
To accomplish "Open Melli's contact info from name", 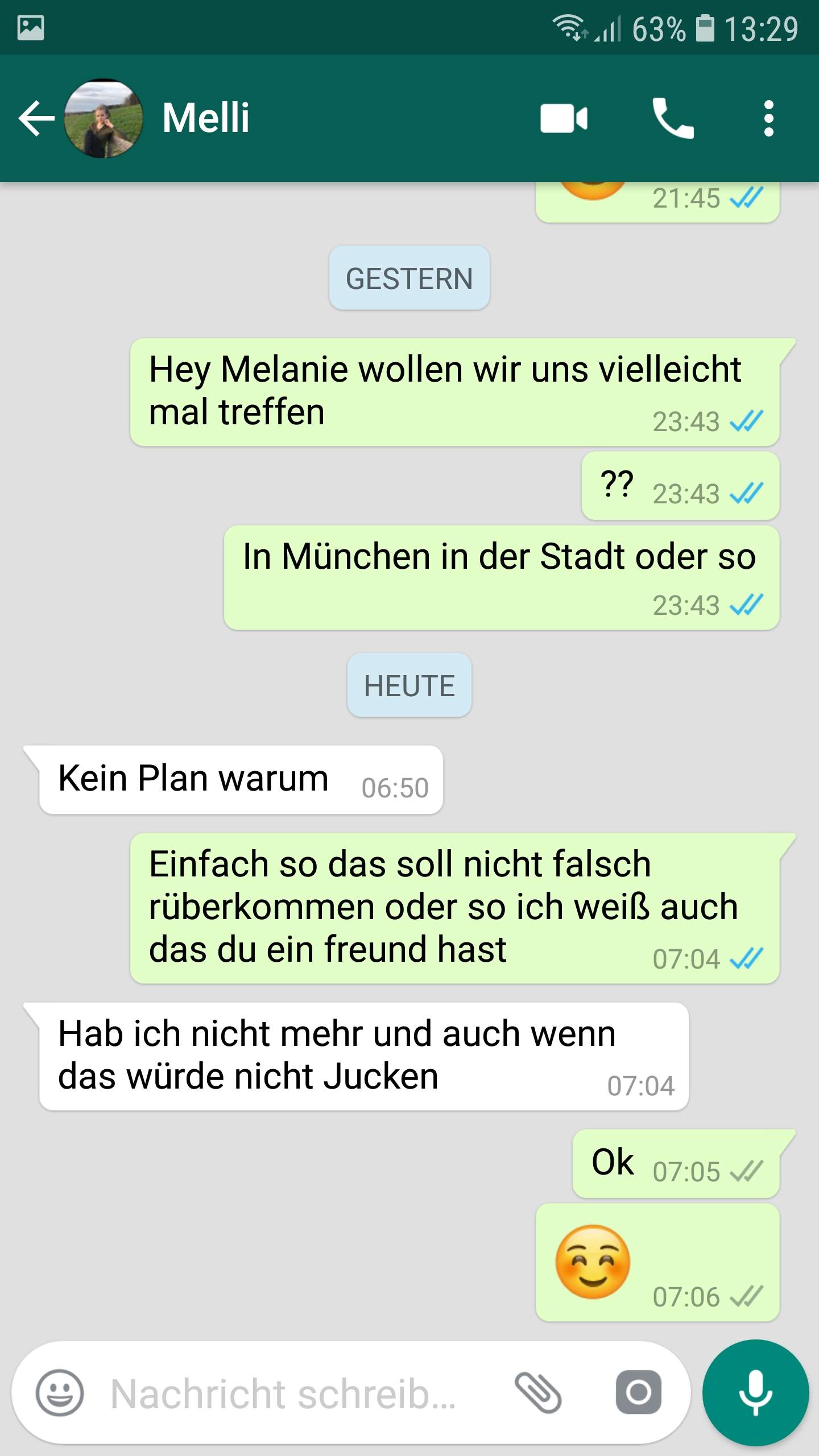I will 206,118.
